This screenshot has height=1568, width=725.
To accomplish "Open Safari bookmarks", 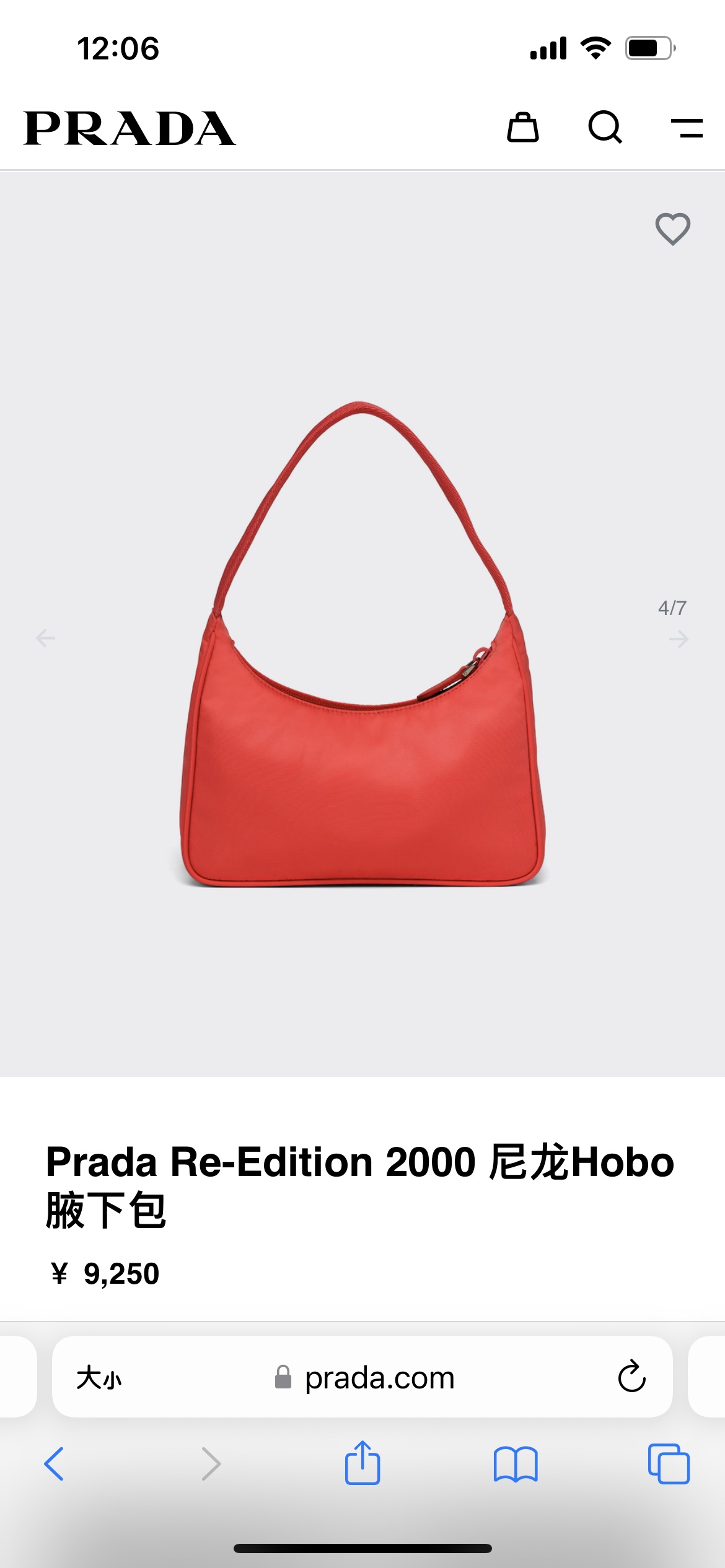I will 516,1464.
